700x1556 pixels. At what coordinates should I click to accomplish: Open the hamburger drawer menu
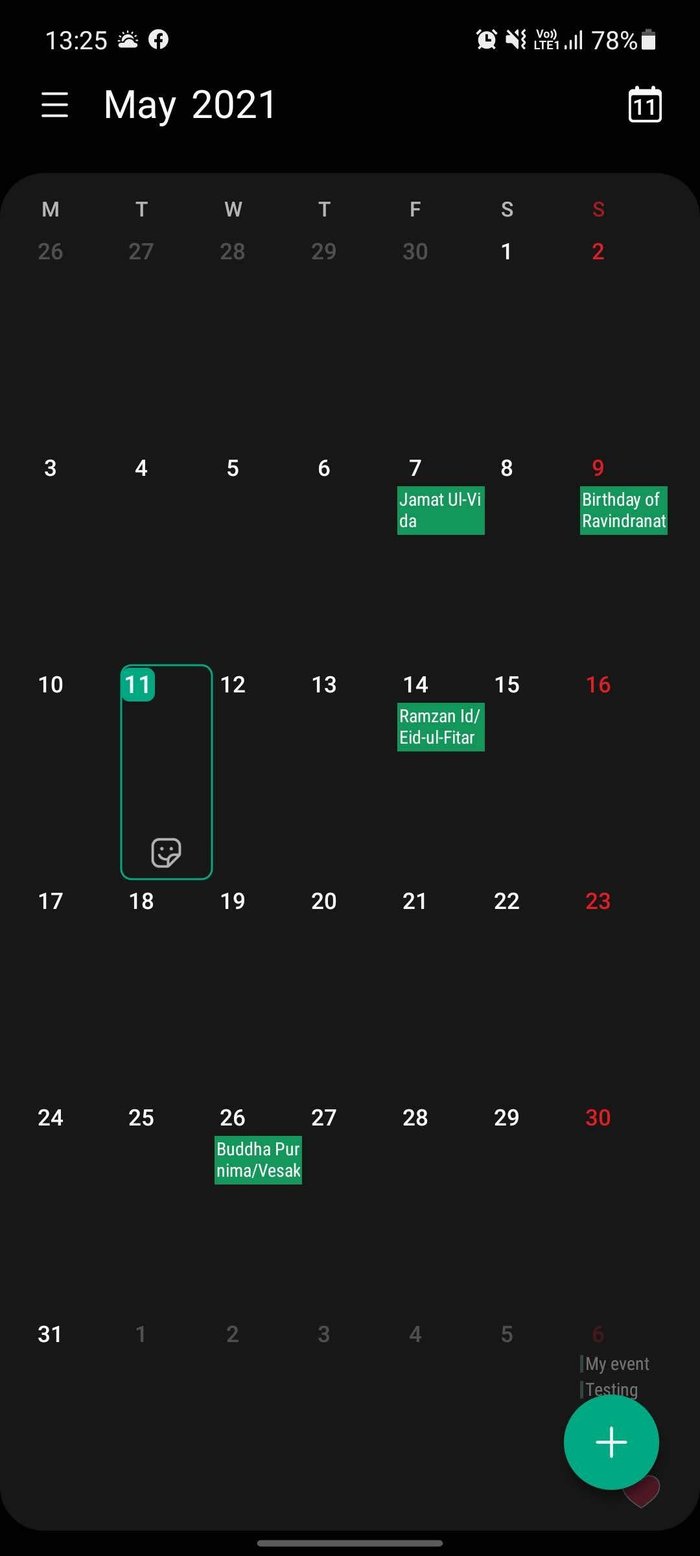click(x=55, y=105)
